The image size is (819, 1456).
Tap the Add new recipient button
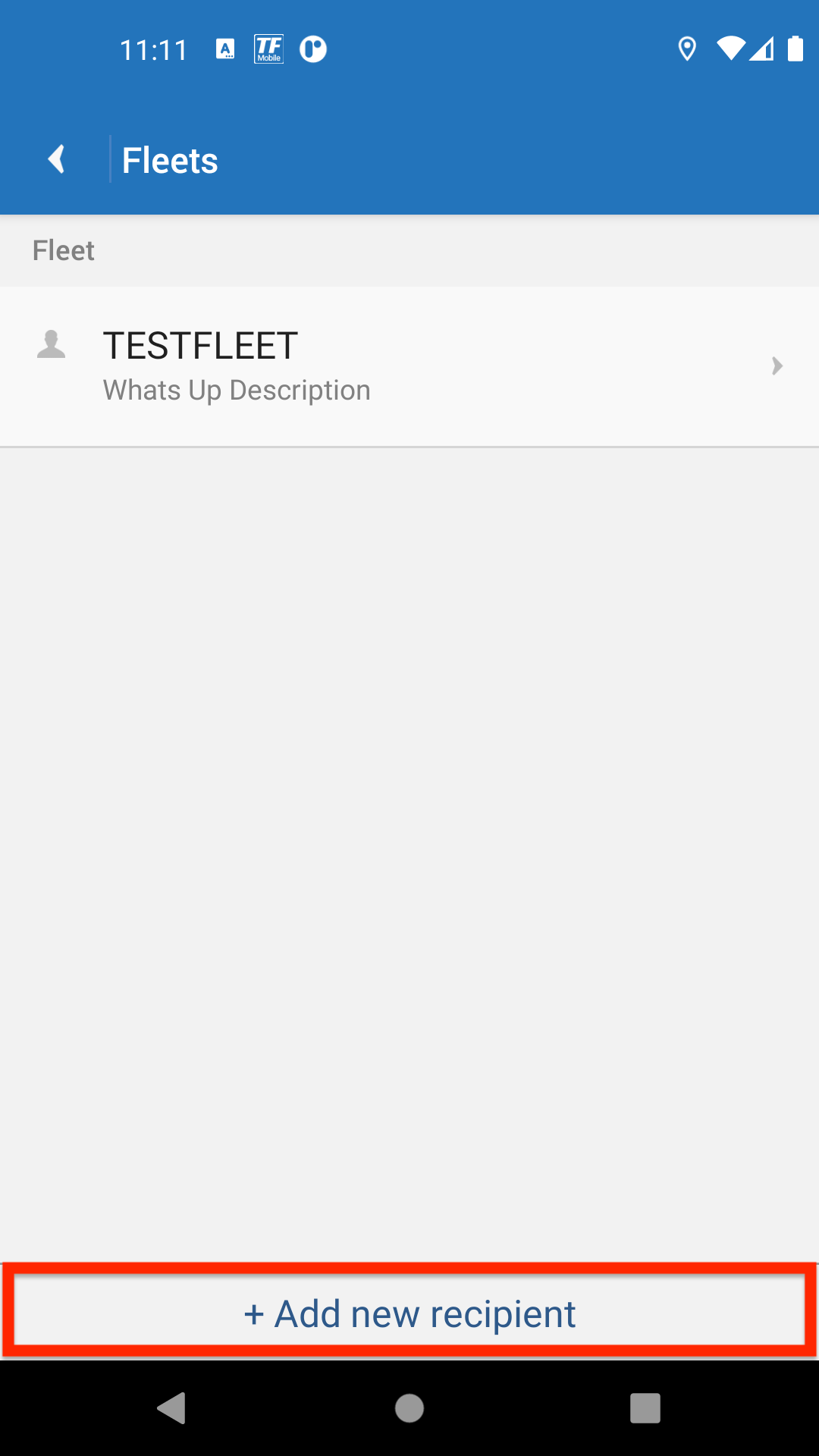[409, 1313]
